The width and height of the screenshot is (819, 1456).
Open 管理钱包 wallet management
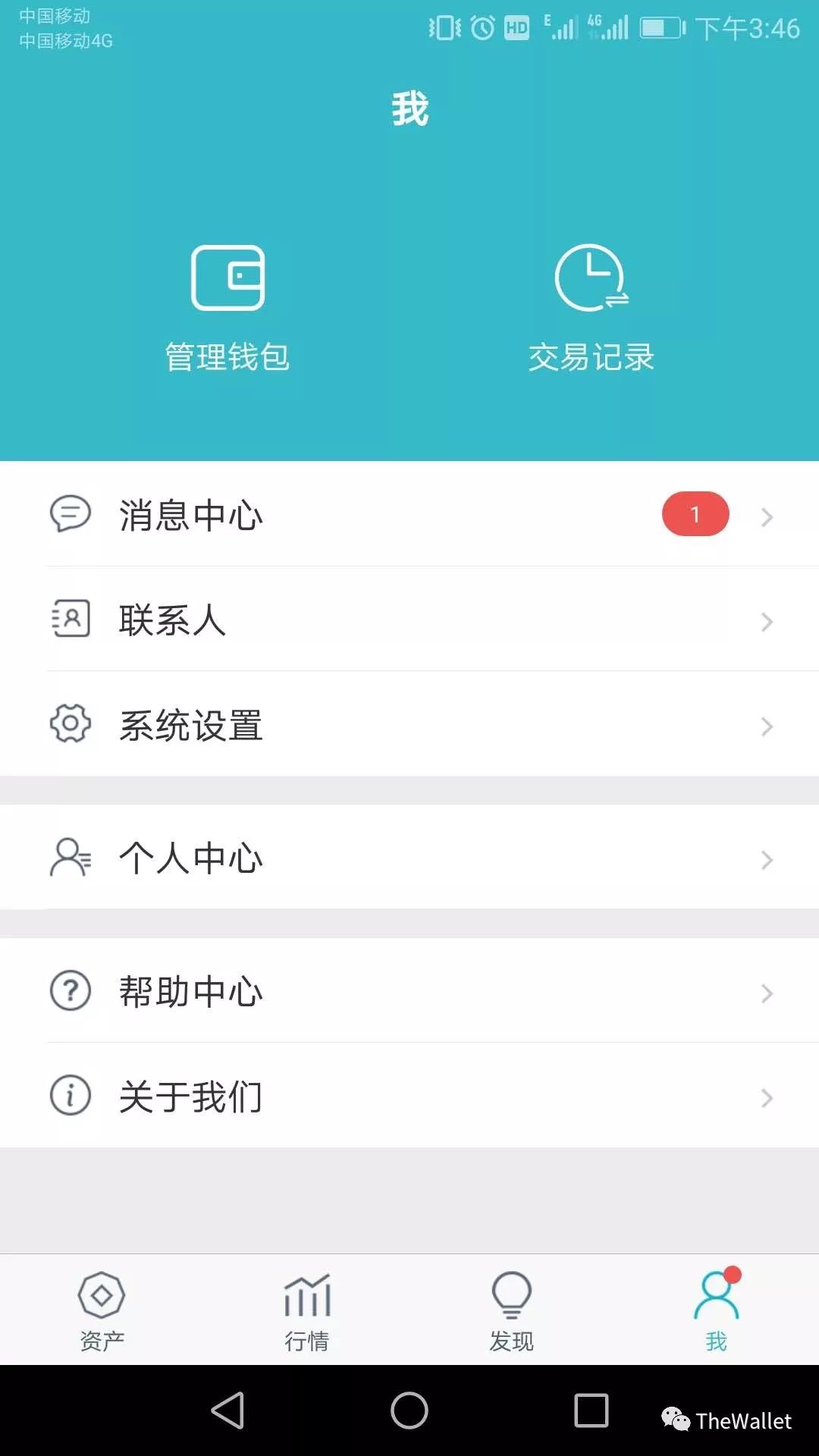pyautogui.click(x=227, y=309)
